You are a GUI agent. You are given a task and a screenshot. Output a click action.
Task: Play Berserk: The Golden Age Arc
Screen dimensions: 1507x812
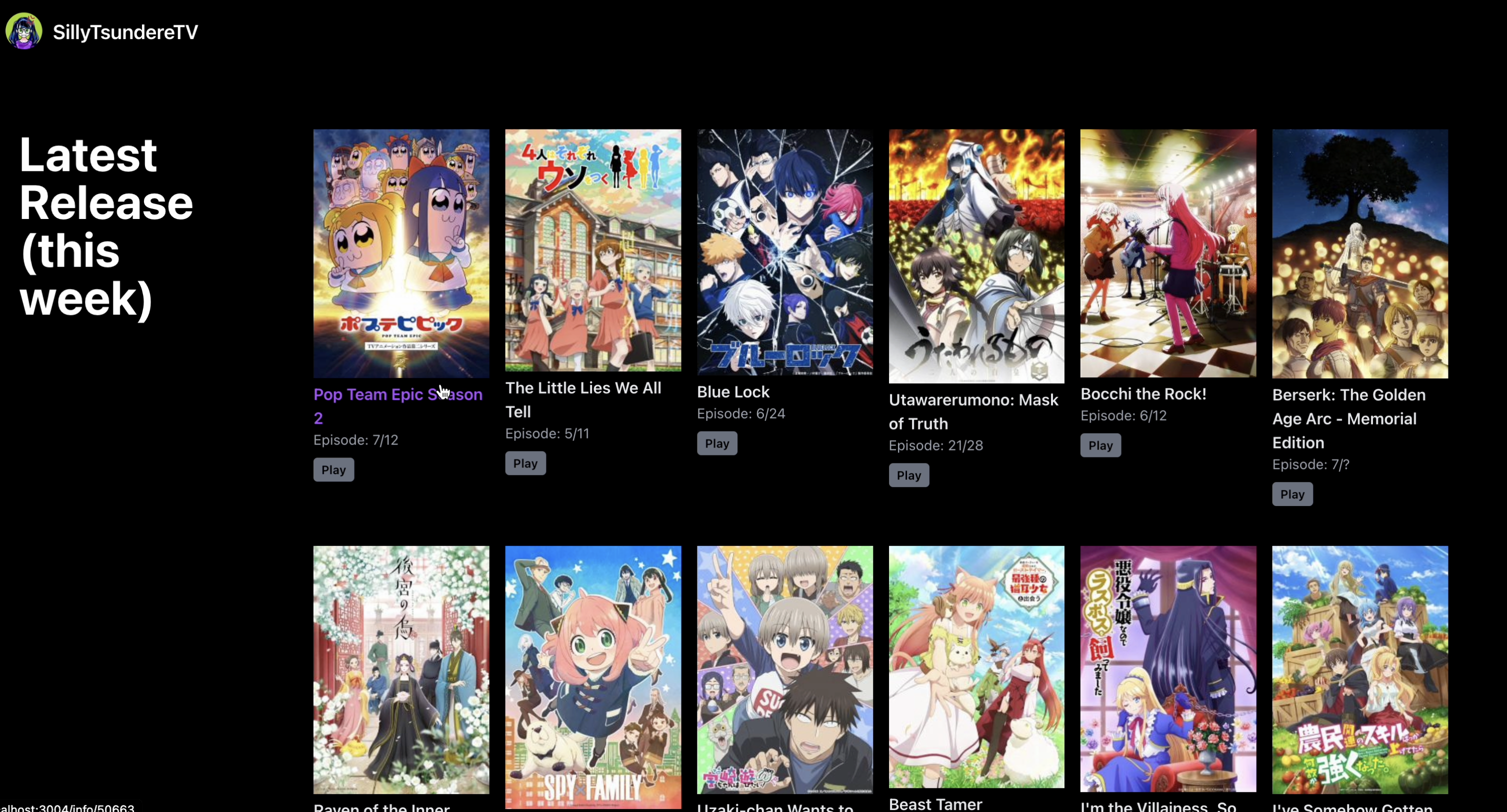click(1291, 494)
